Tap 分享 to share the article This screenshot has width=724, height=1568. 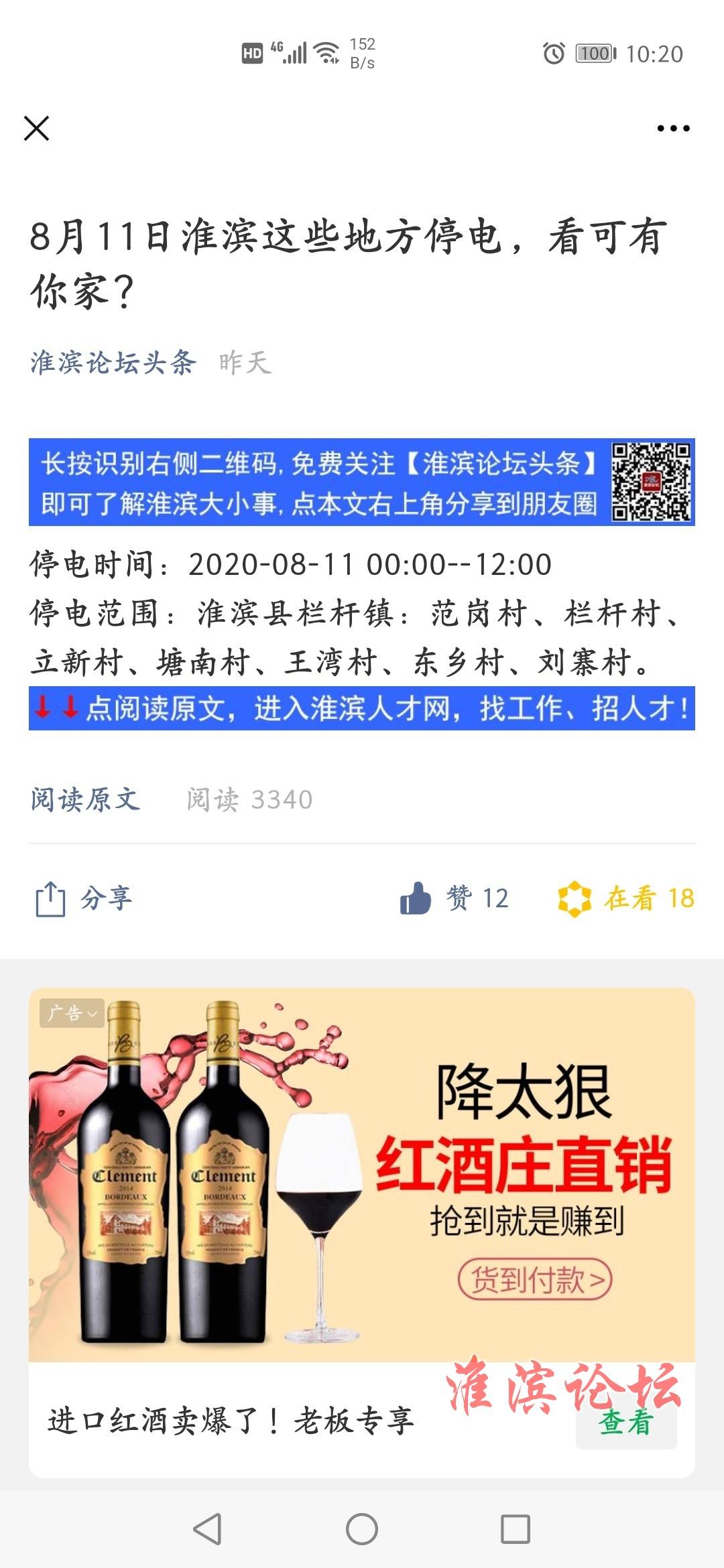pyautogui.click(x=84, y=899)
